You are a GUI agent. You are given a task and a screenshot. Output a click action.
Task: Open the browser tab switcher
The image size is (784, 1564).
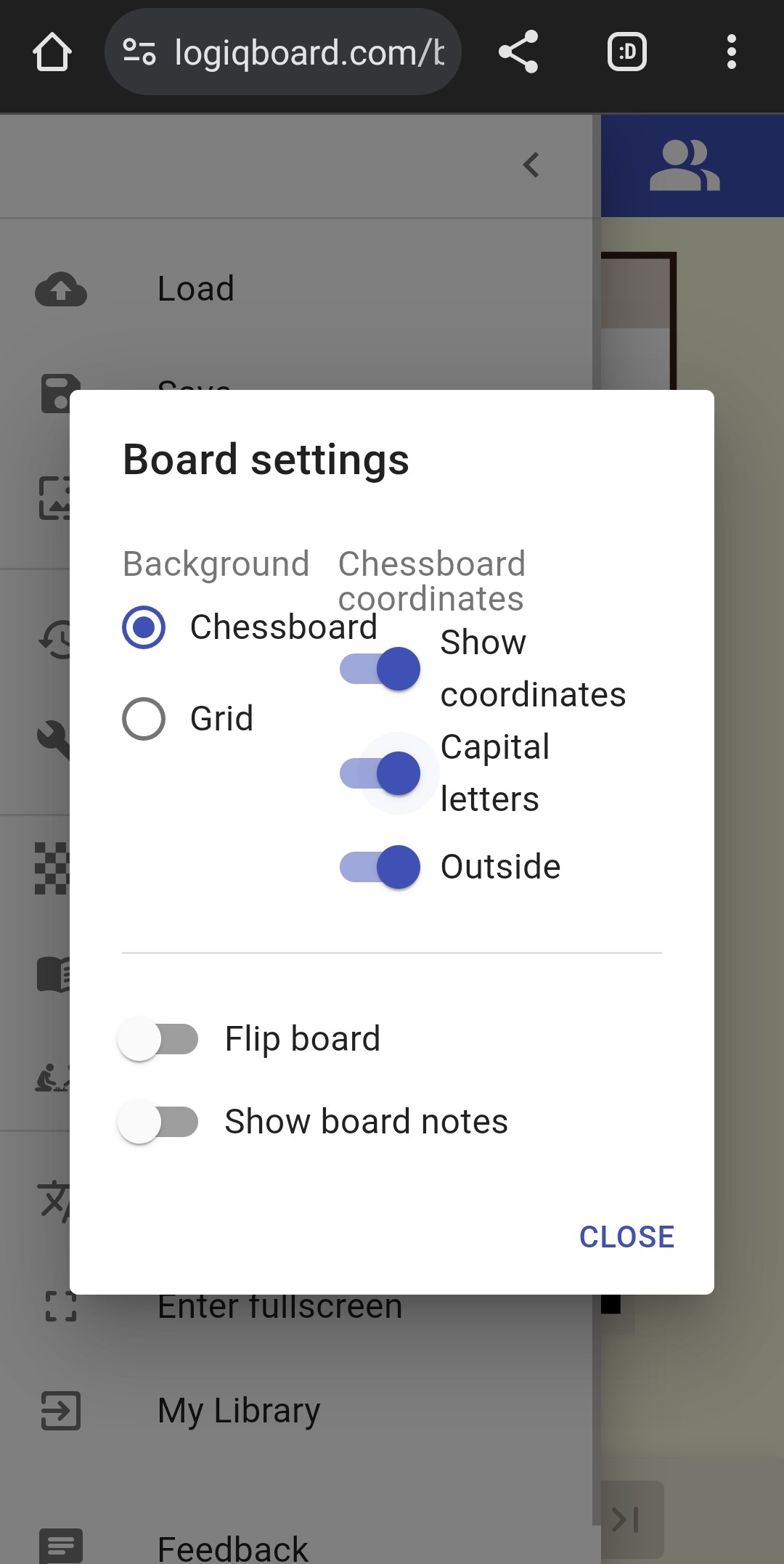(x=627, y=52)
